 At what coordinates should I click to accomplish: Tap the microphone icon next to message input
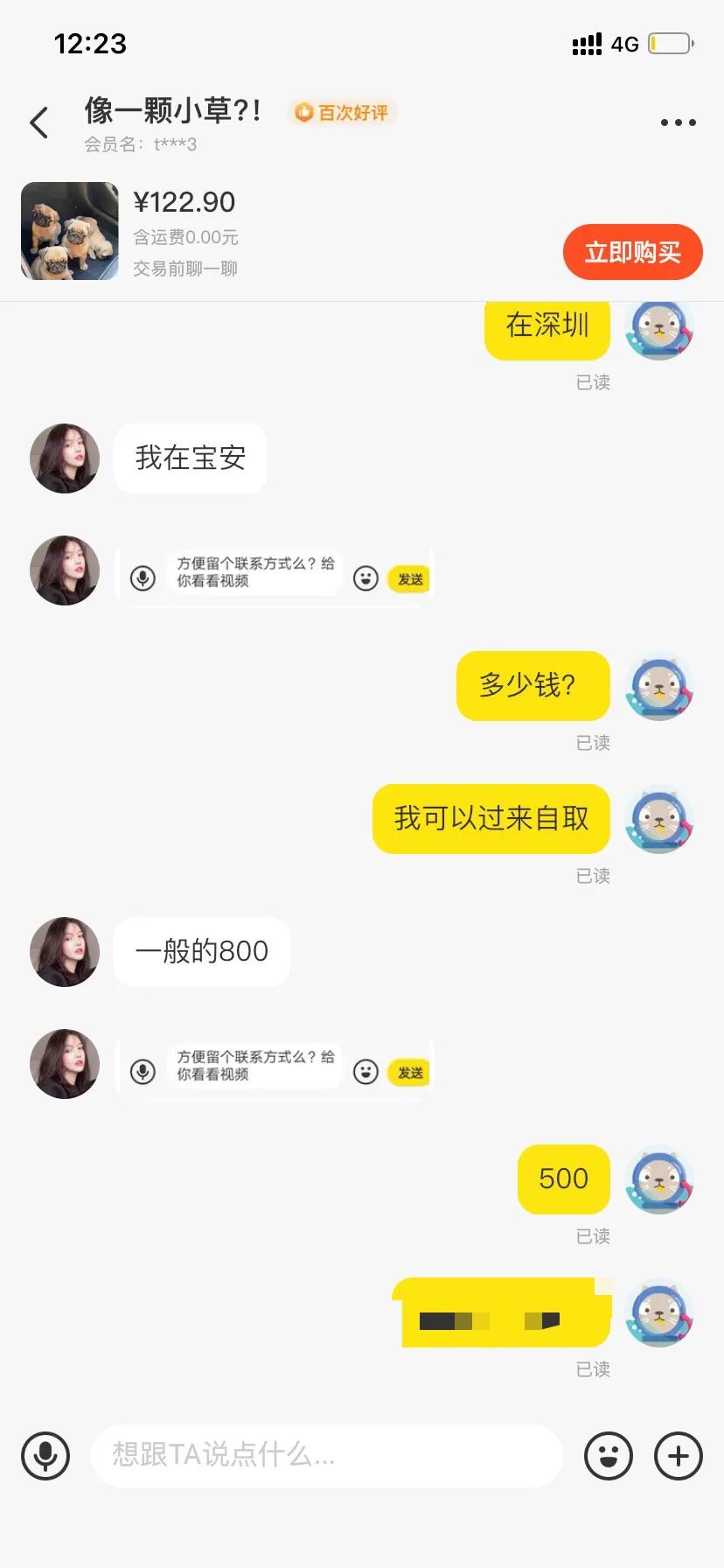45,1455
